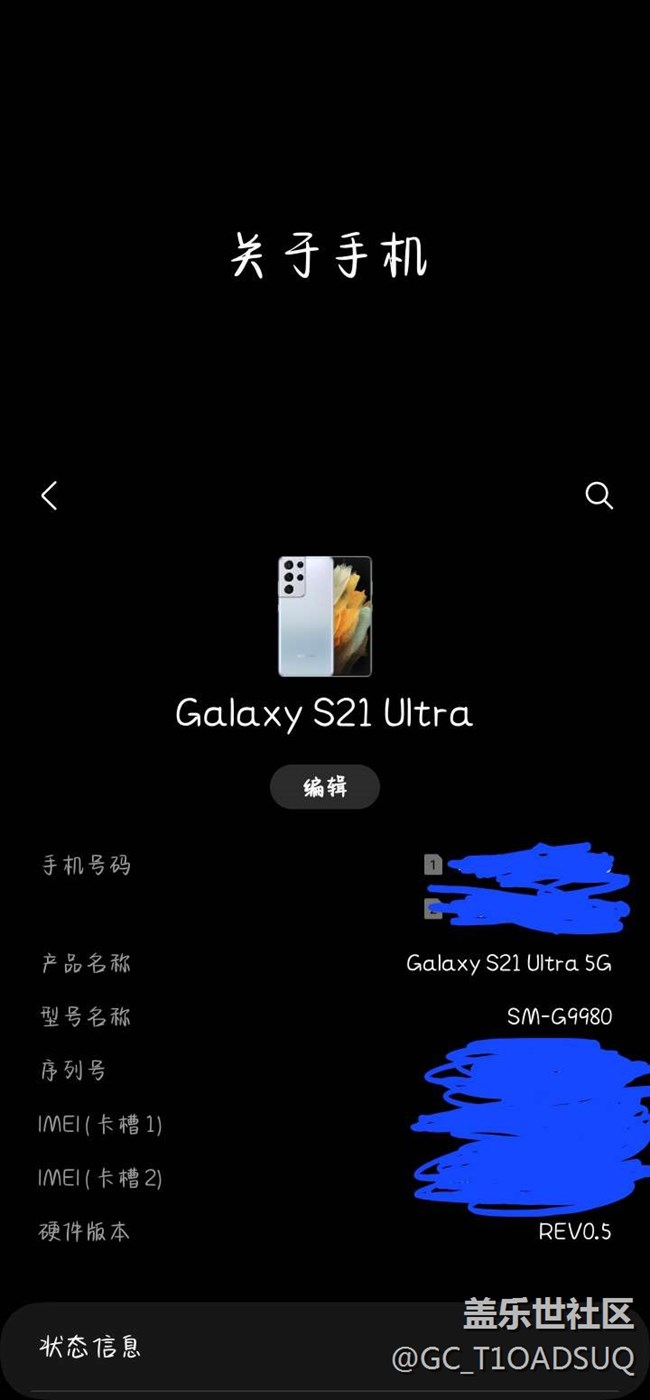650x1400 pixels.
Task: Open the search magnifier icon
Action: (x=598, y=495)
